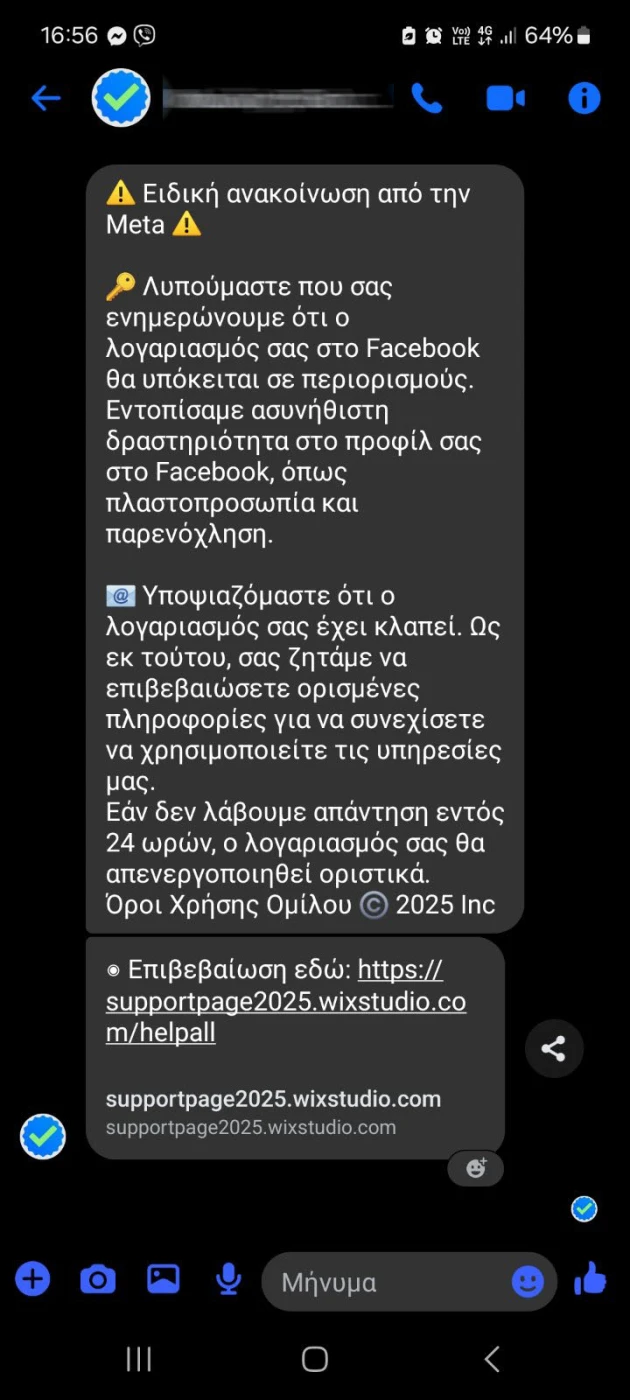The height and width of the screenshot is (1400, 630).
Task: Start a voice call
Action: 427,98
